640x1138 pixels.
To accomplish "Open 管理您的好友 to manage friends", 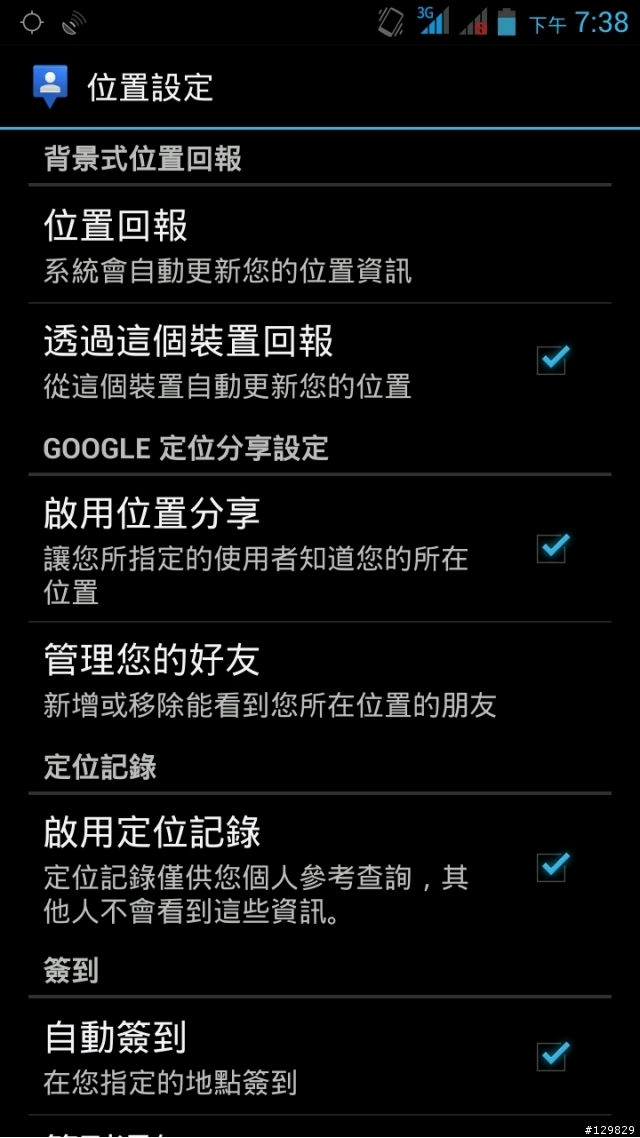I will [270, 679].
